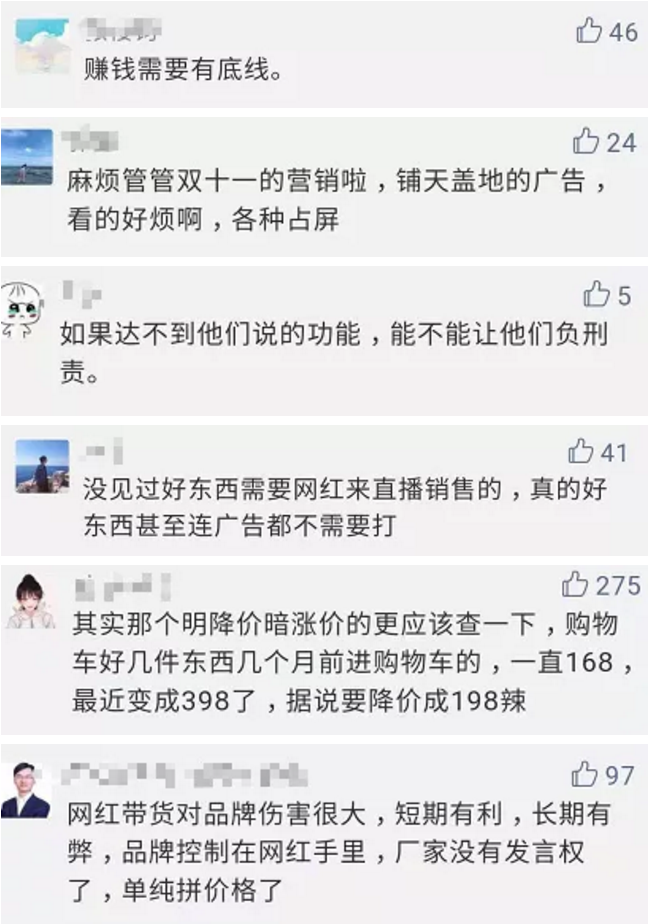Screen dimensions: 649x924
Task: Like the comment asking about 负刑责
Action: [x=597, y=294]
